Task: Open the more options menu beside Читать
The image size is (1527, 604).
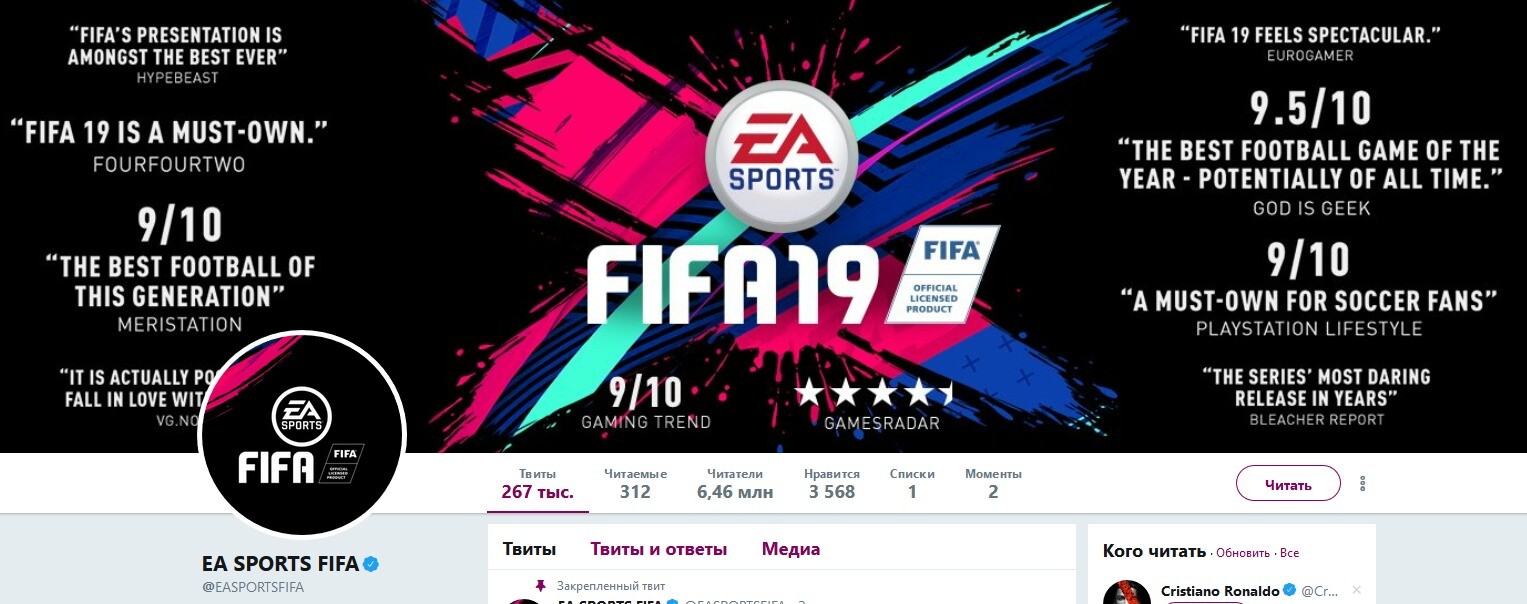Action: pos(1362,484)
